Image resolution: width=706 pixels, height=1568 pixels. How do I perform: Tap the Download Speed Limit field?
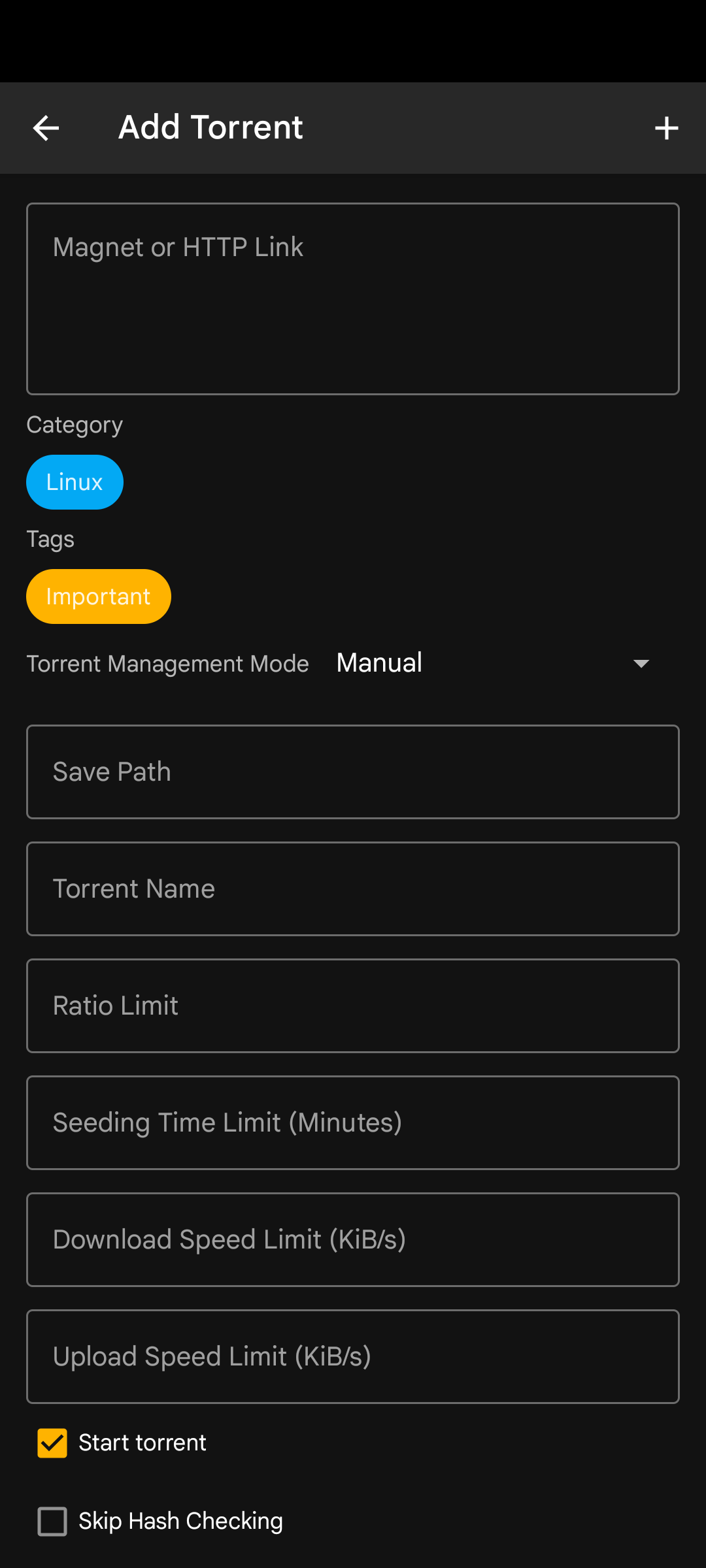click(x=353, y=1239)
